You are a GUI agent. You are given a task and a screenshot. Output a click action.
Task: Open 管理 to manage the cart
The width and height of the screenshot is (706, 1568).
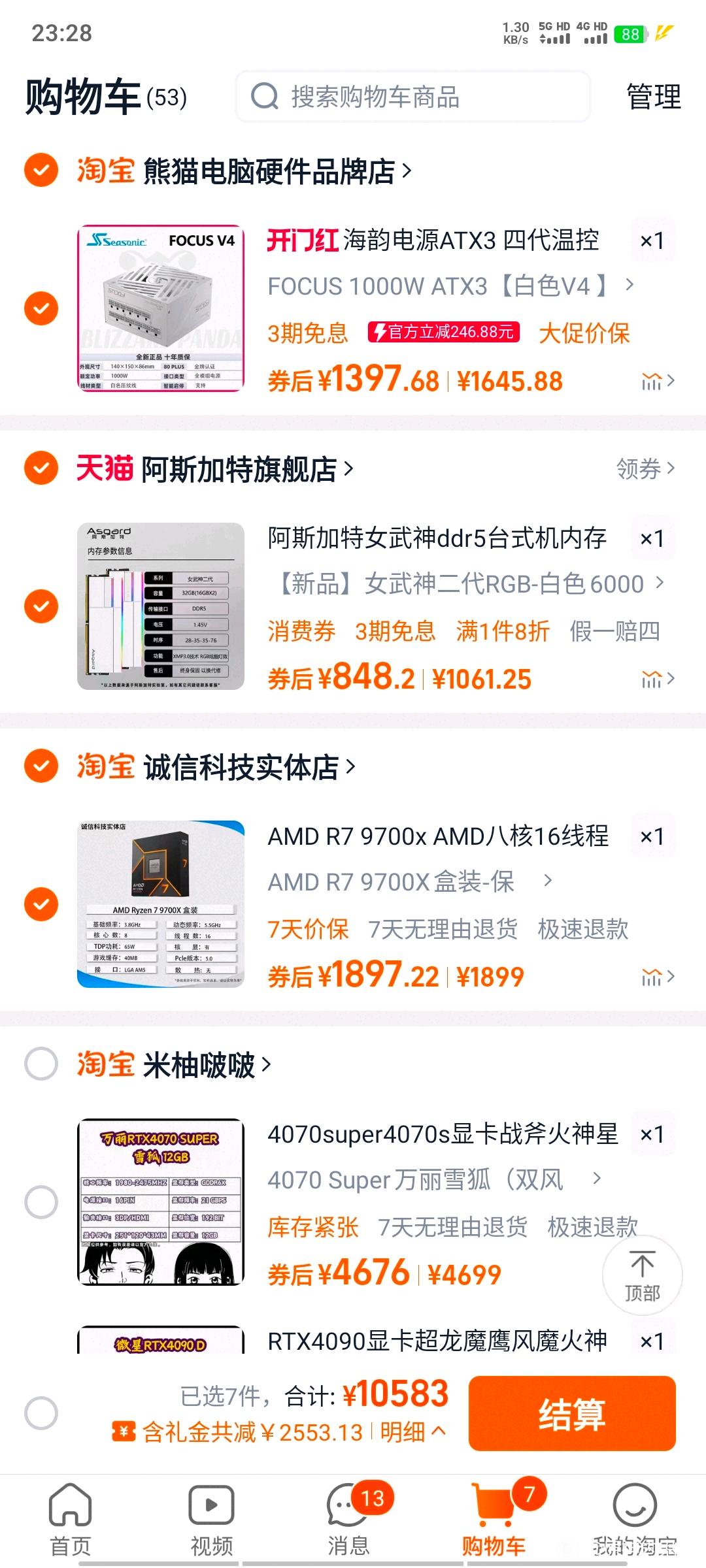pyautogui.click(x=653, y=97)
